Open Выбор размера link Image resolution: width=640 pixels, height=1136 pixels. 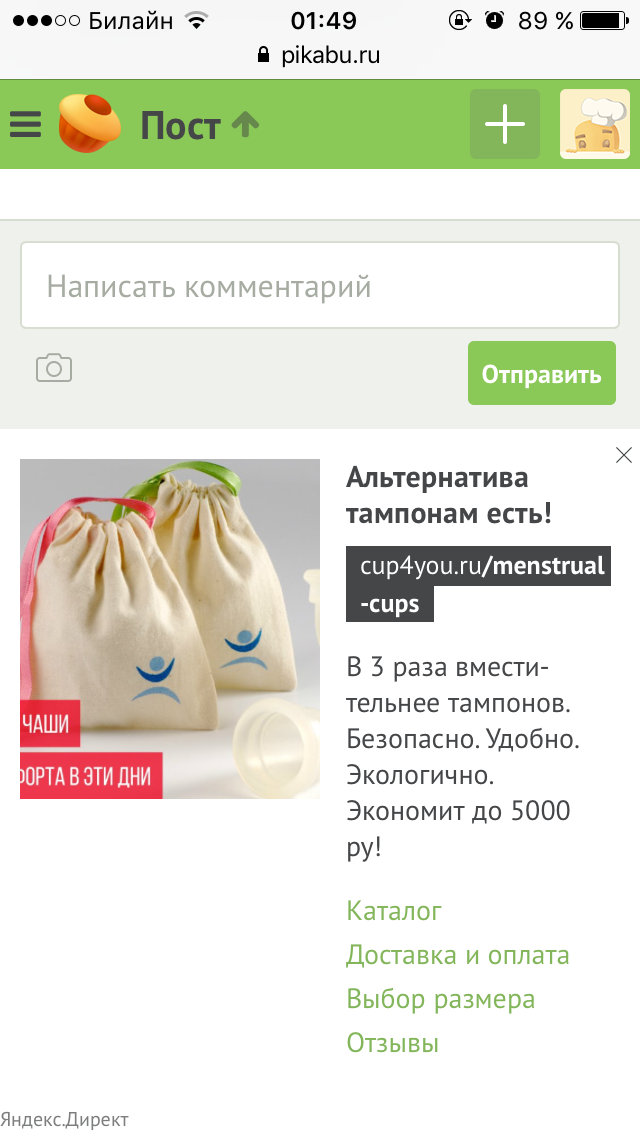[440, 999]
